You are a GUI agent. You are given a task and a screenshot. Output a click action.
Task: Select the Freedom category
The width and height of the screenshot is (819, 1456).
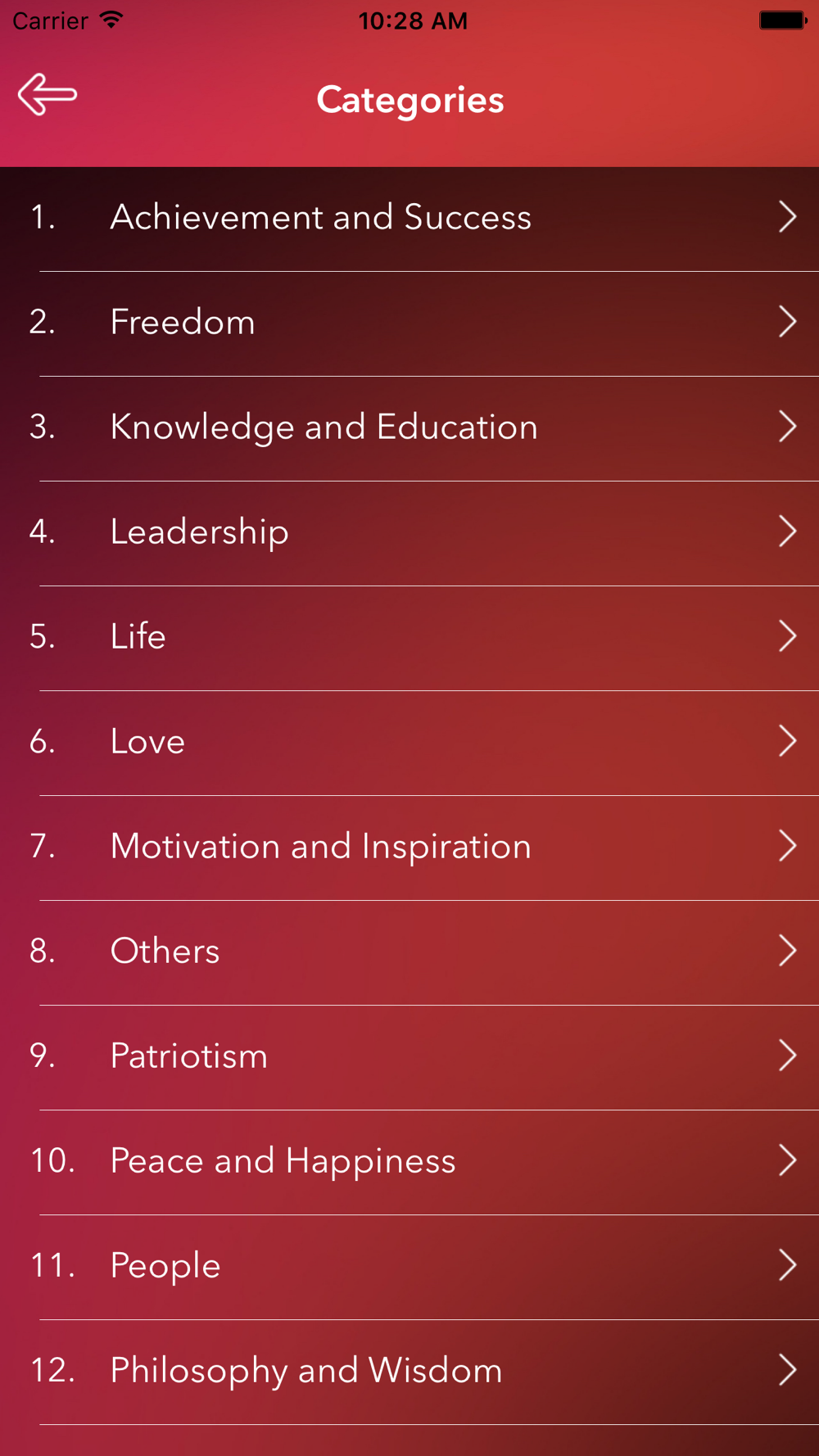(409, 324)
